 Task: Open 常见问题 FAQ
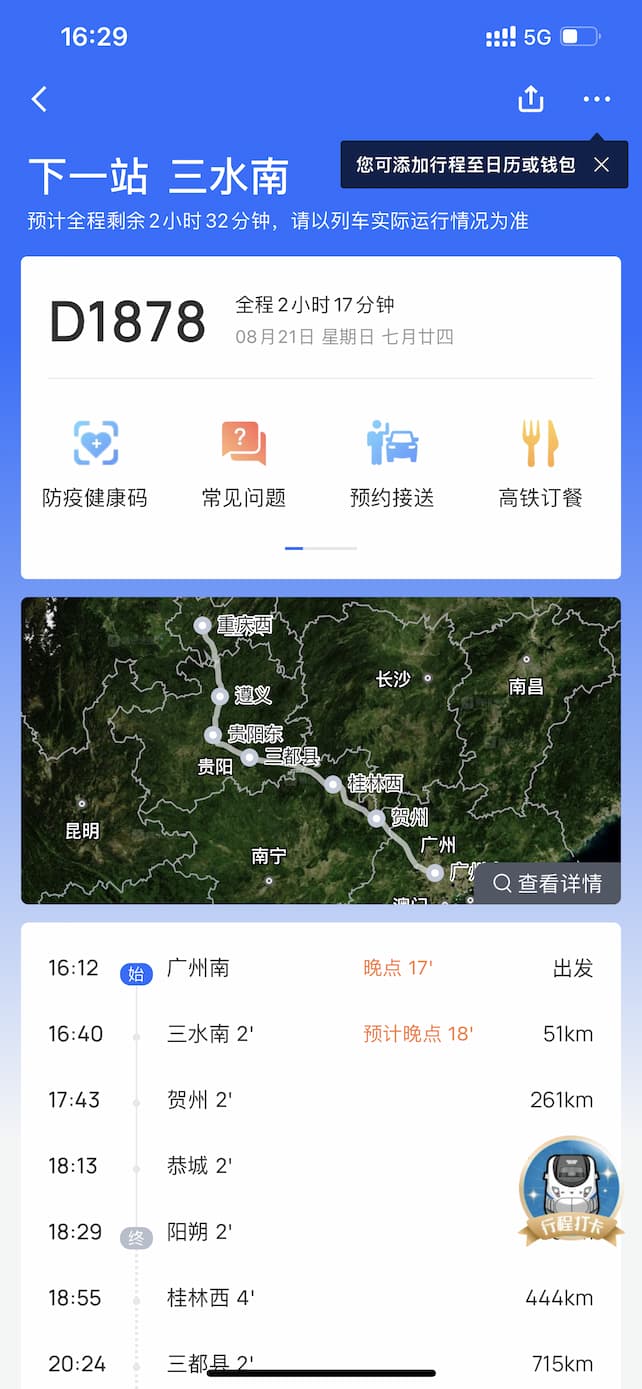[x=244, y=464]
